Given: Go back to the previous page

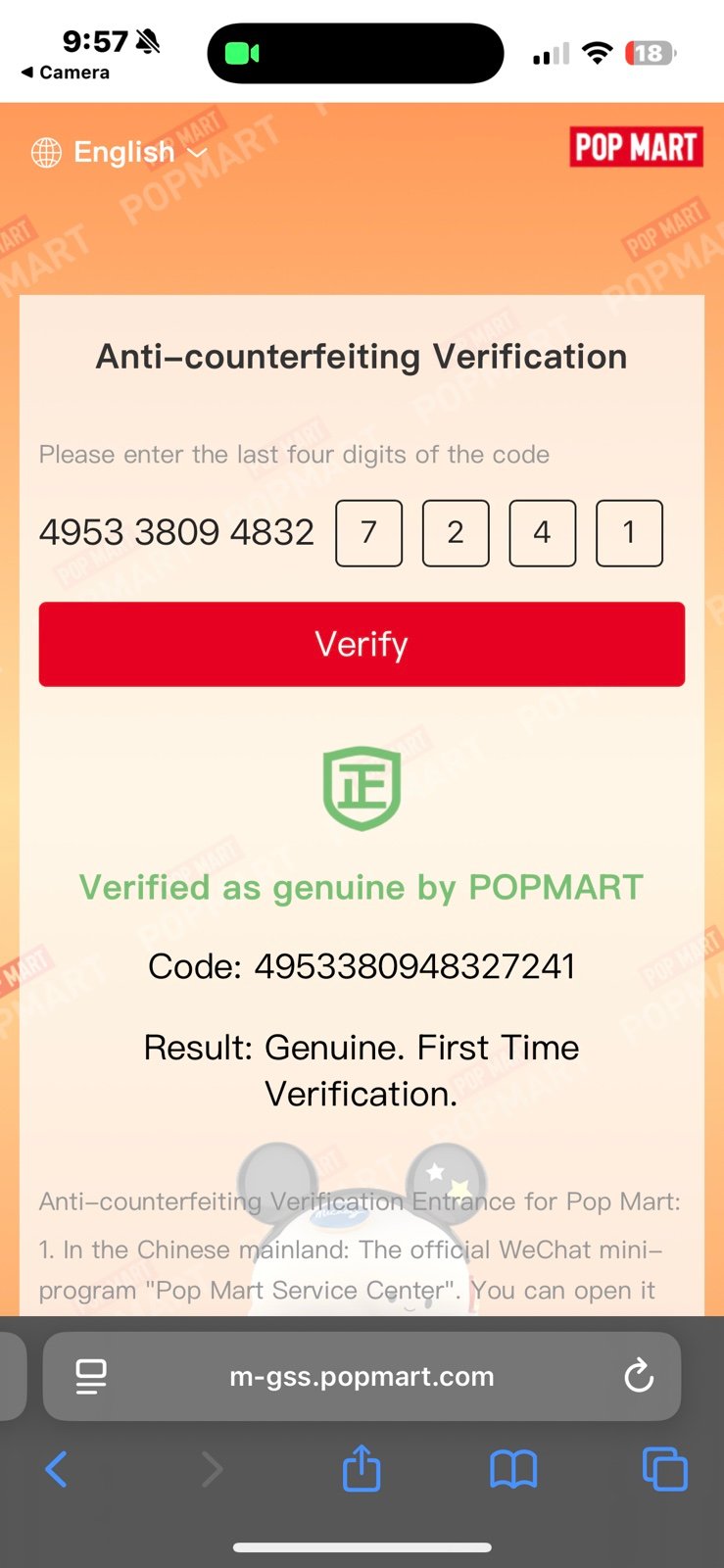Looking at the screenshot, I should point(57,1469).
